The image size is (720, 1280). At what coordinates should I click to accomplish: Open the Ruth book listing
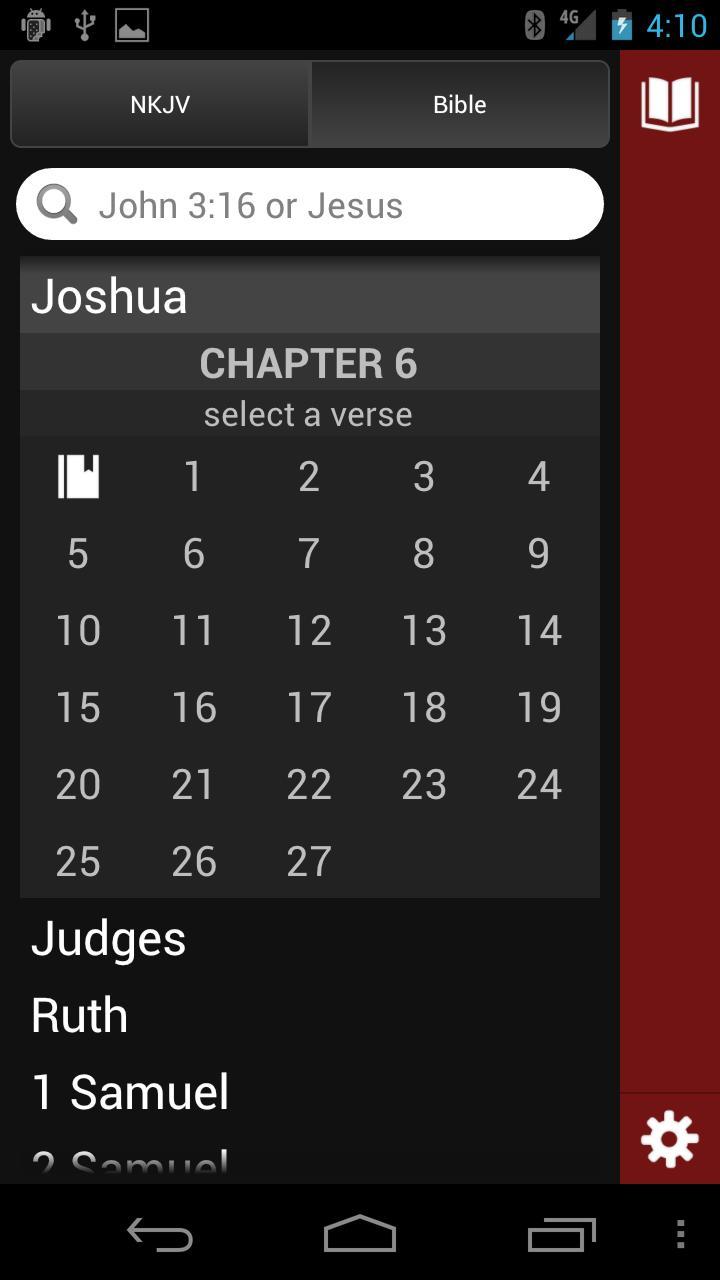79,1014
